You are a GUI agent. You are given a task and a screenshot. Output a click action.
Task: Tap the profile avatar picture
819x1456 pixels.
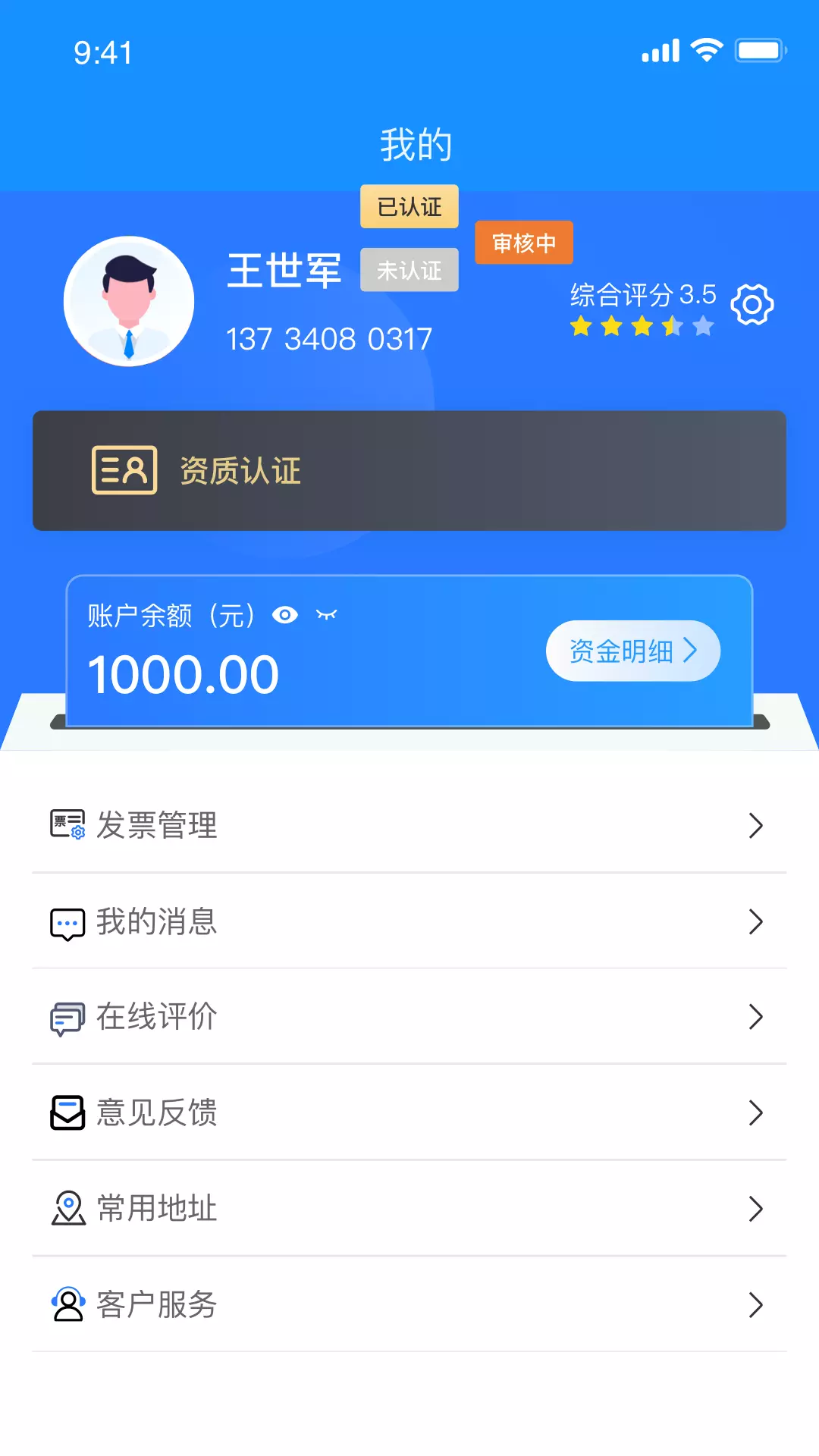click(x=129, y=301)
